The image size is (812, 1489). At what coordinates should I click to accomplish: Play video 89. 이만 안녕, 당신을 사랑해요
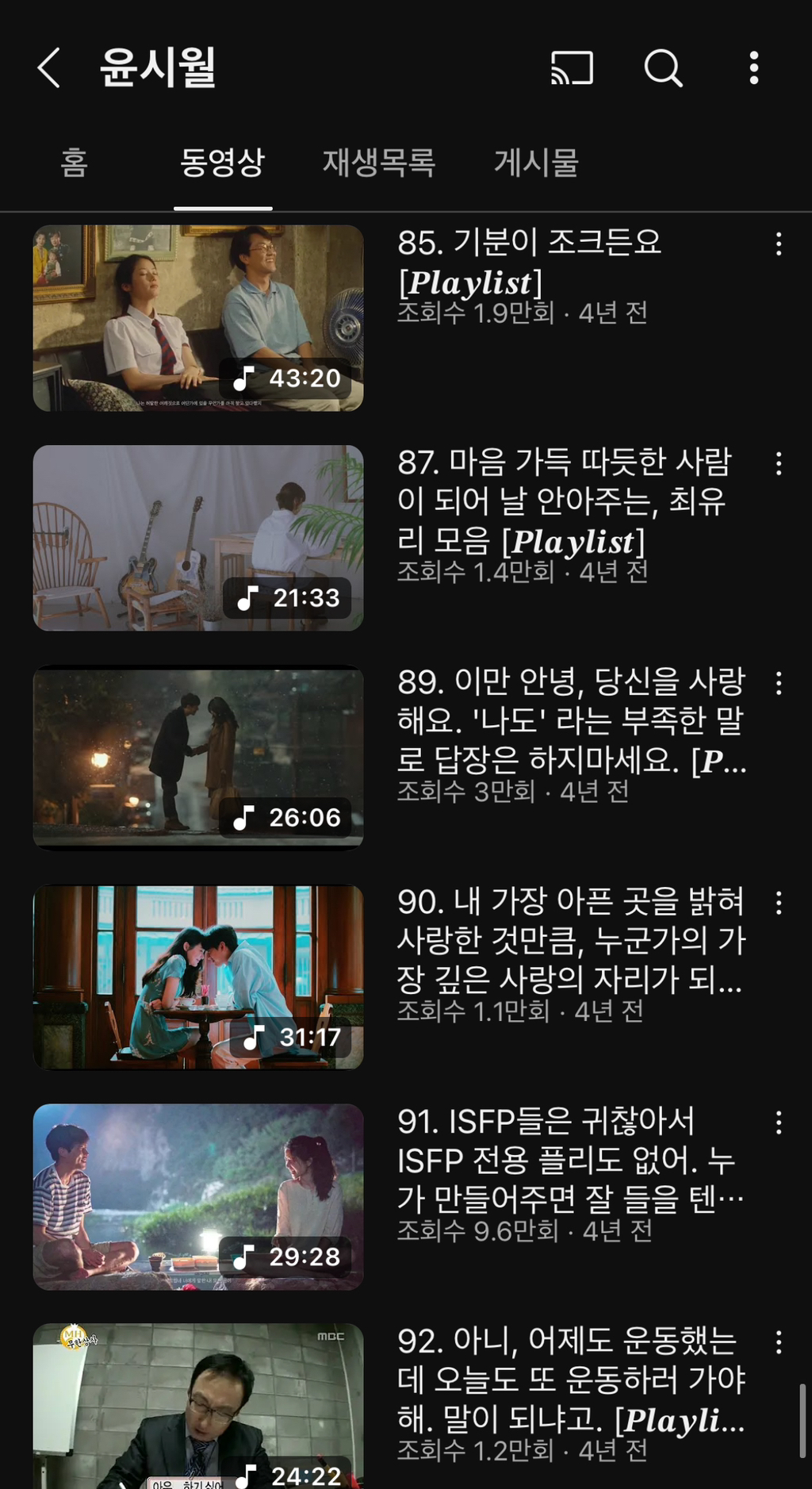pos(198,758)
